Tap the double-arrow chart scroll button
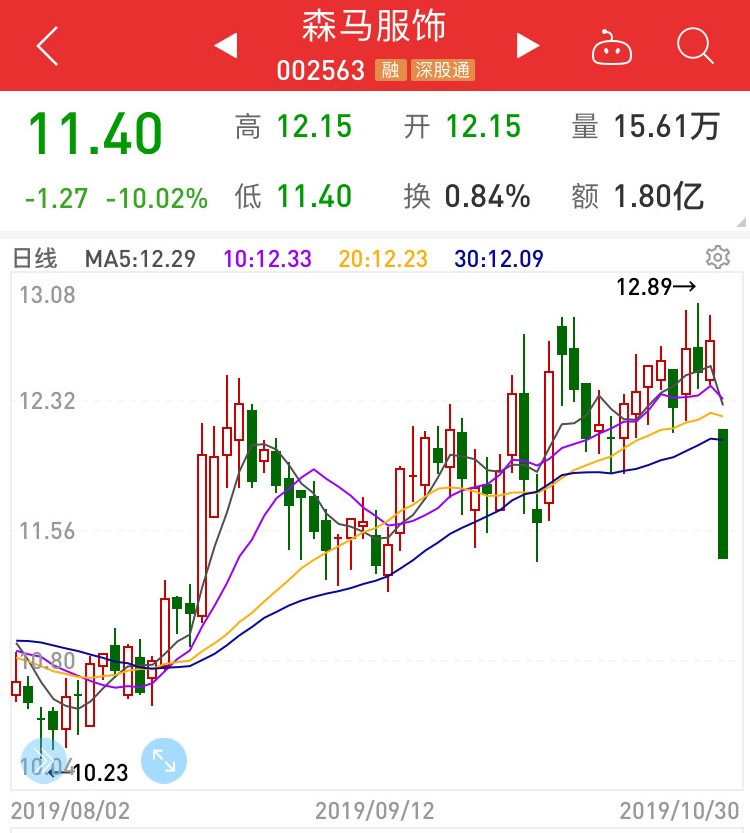 (42, 762)
